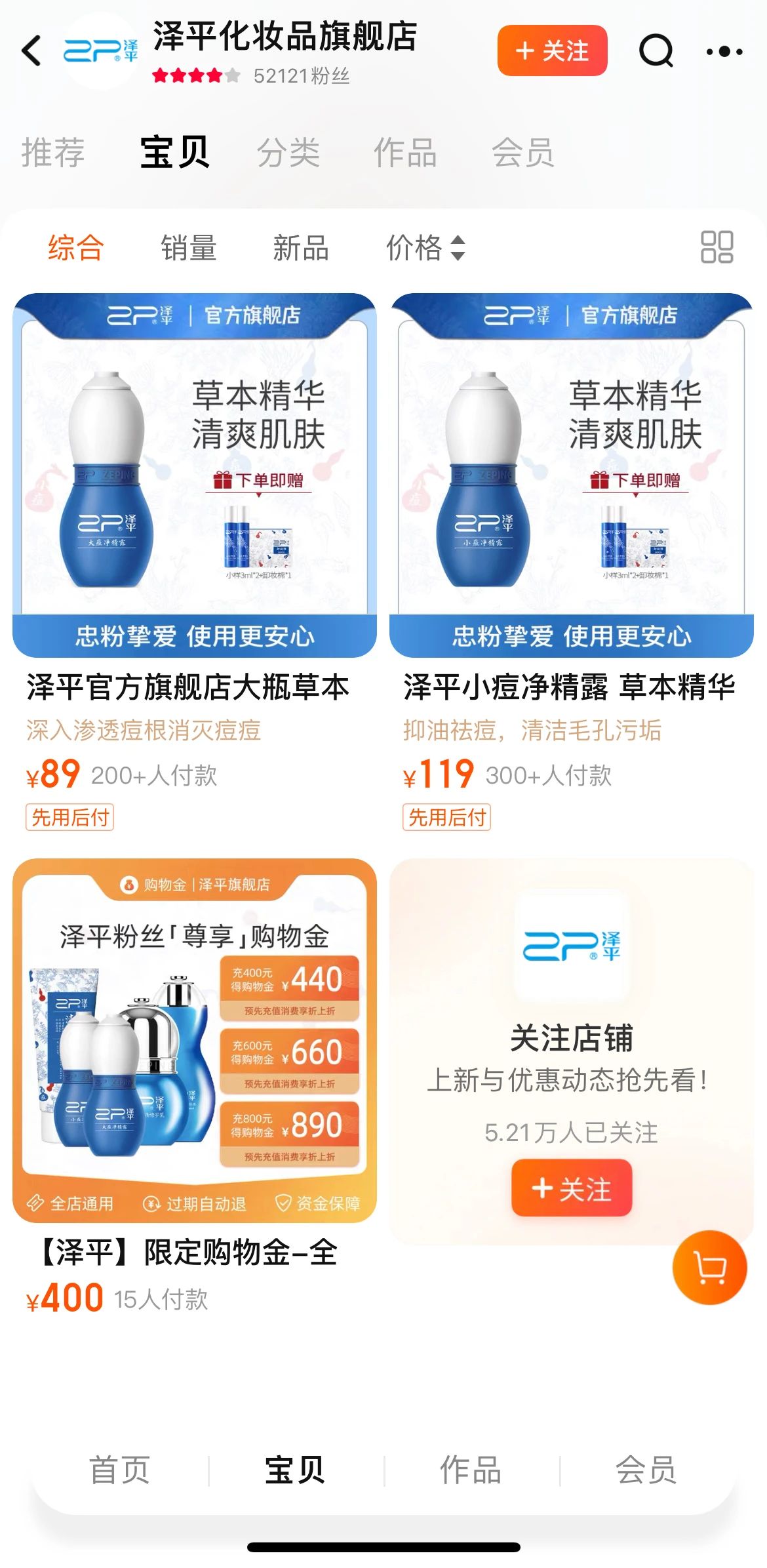Sort products by 价格
This screenshot has width=767, height=1568.
coord(425,249)
